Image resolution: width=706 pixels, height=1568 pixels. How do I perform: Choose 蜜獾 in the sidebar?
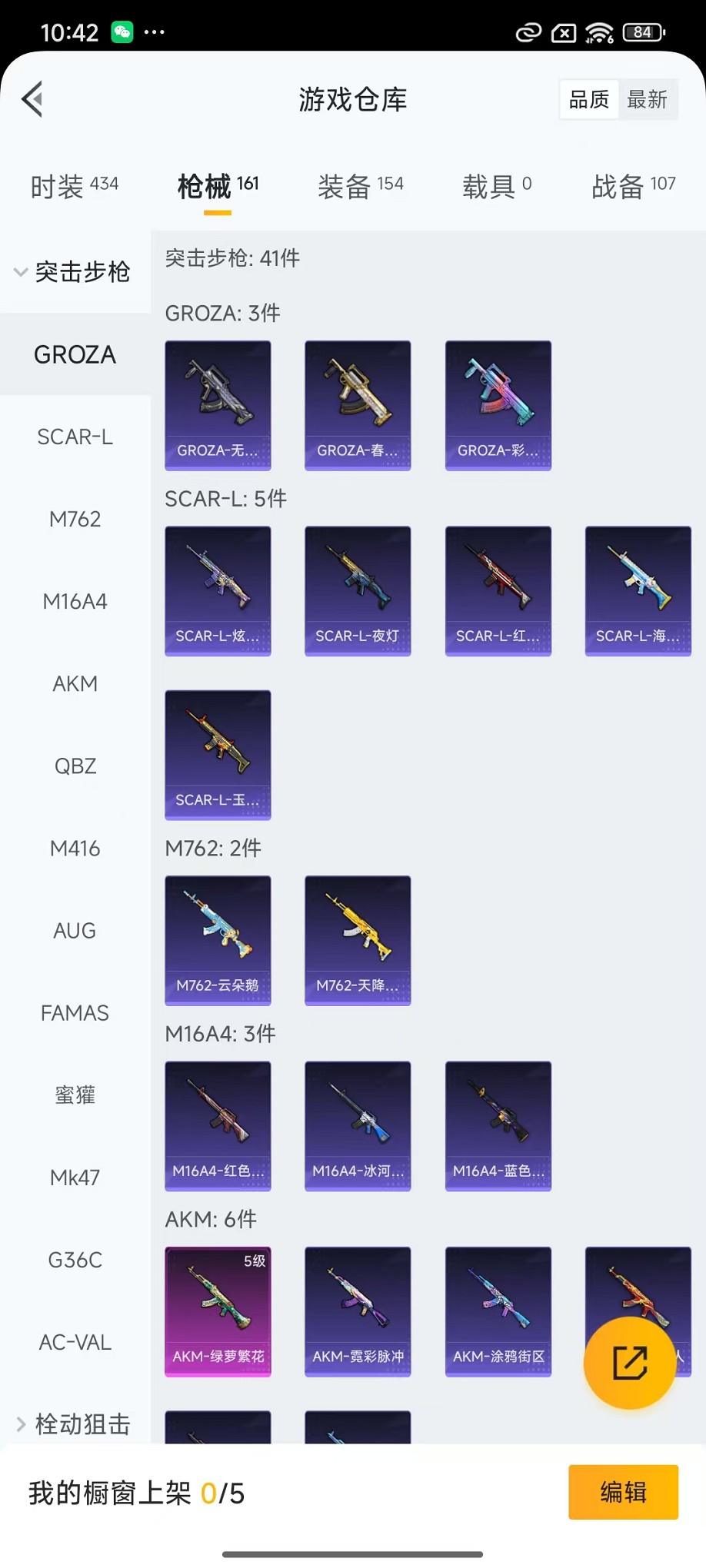click(75, 1095)
